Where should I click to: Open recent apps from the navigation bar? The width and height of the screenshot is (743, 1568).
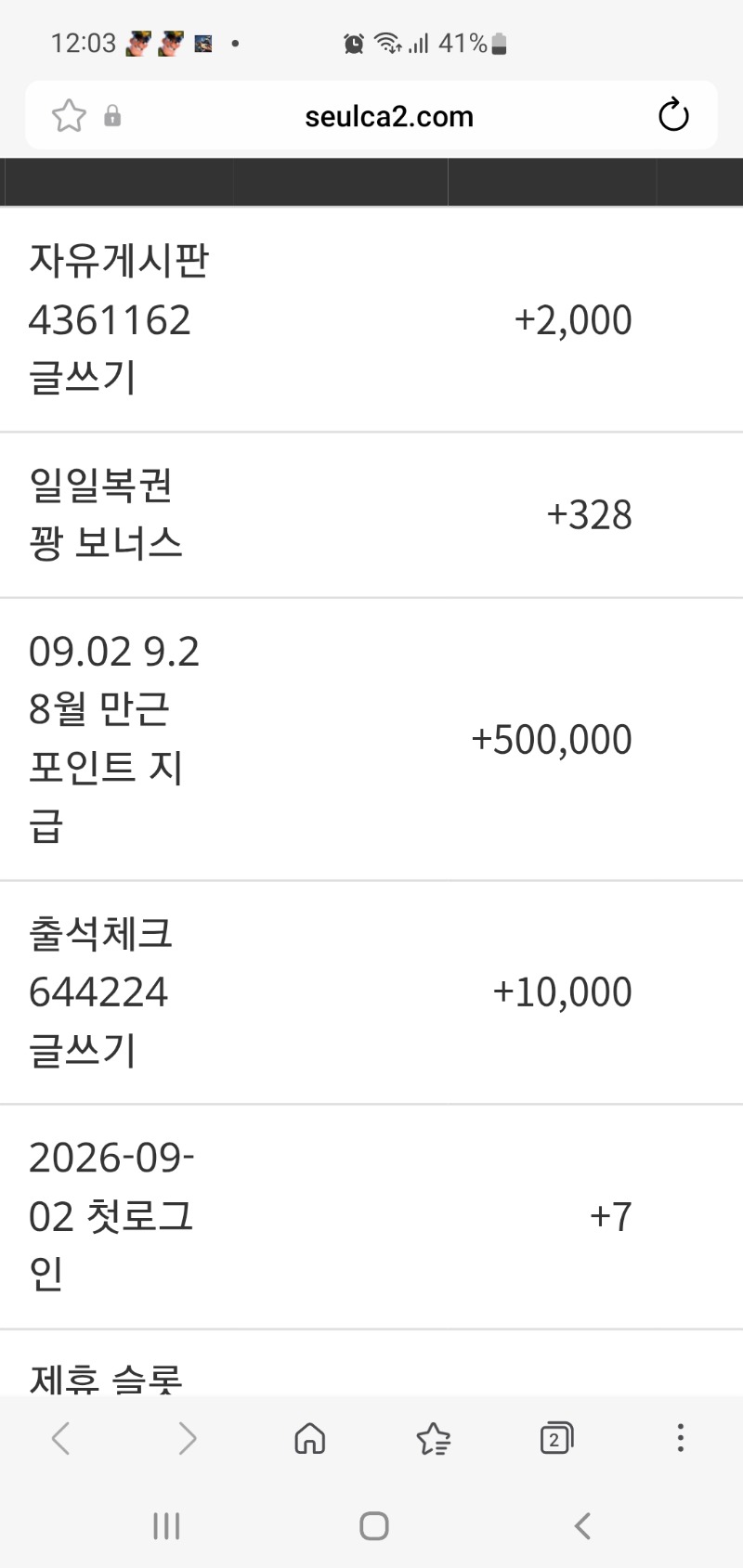click(x=166, y=1526)
